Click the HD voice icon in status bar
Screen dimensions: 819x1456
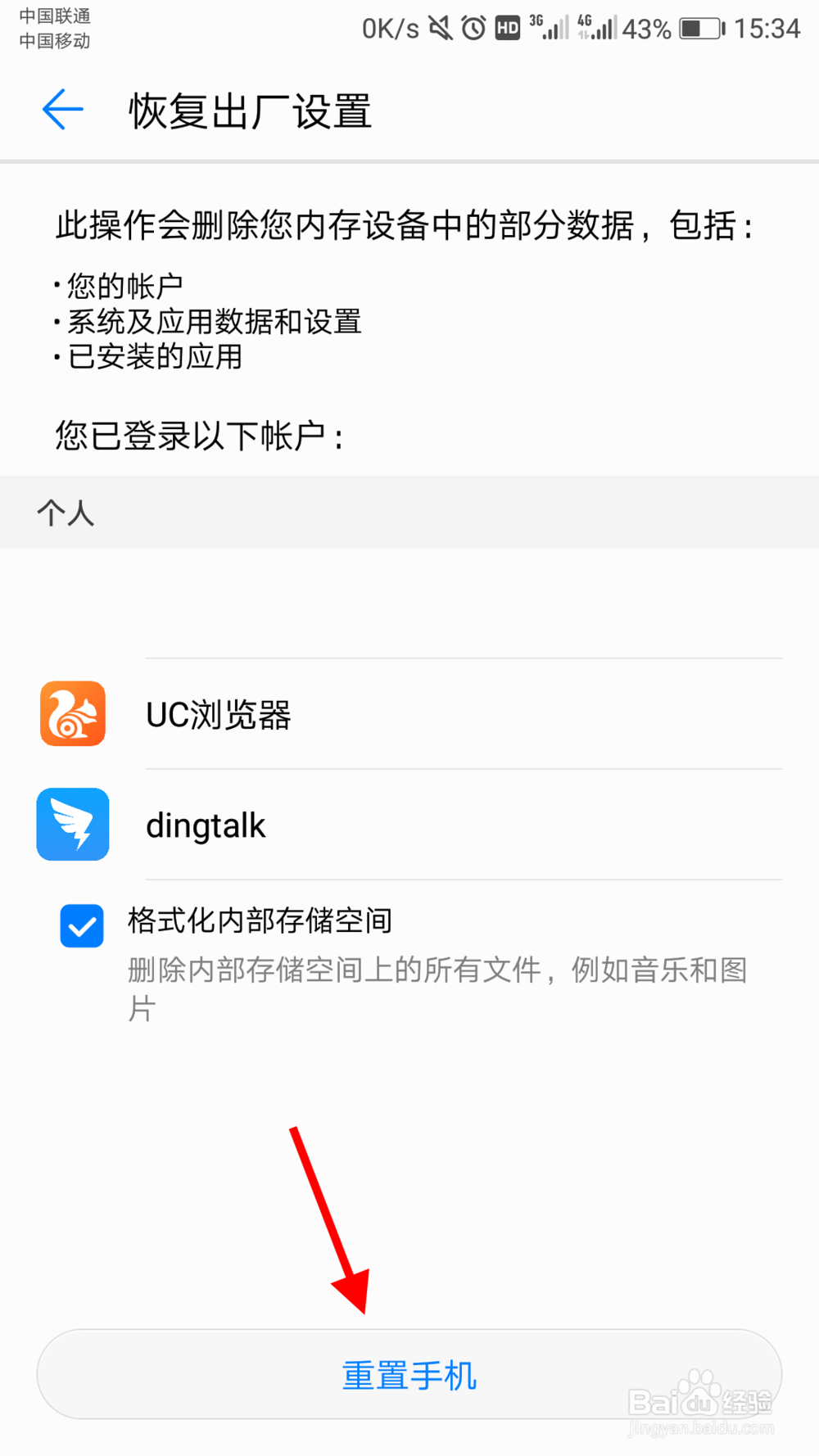[507, 29]
